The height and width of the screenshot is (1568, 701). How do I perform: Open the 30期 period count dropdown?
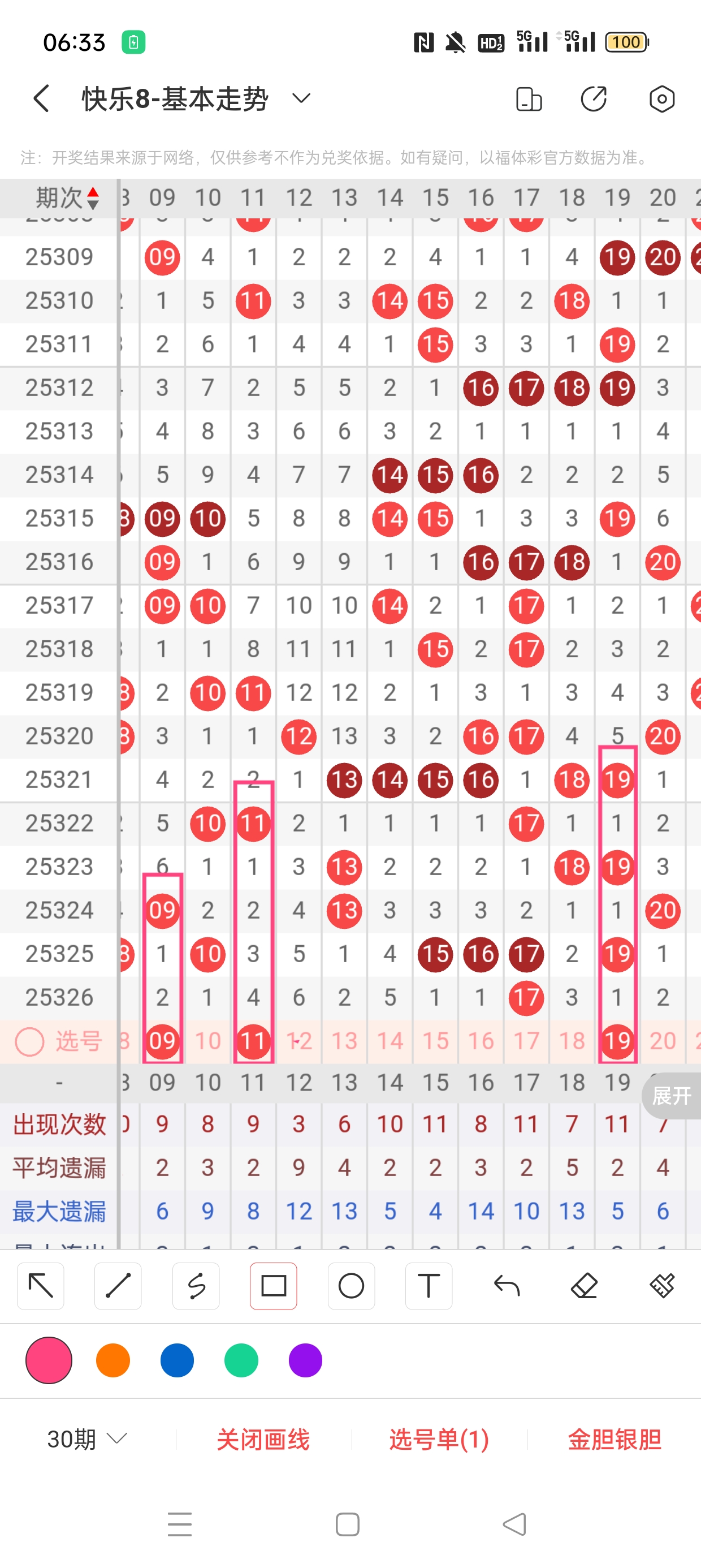pos(87,1439)
